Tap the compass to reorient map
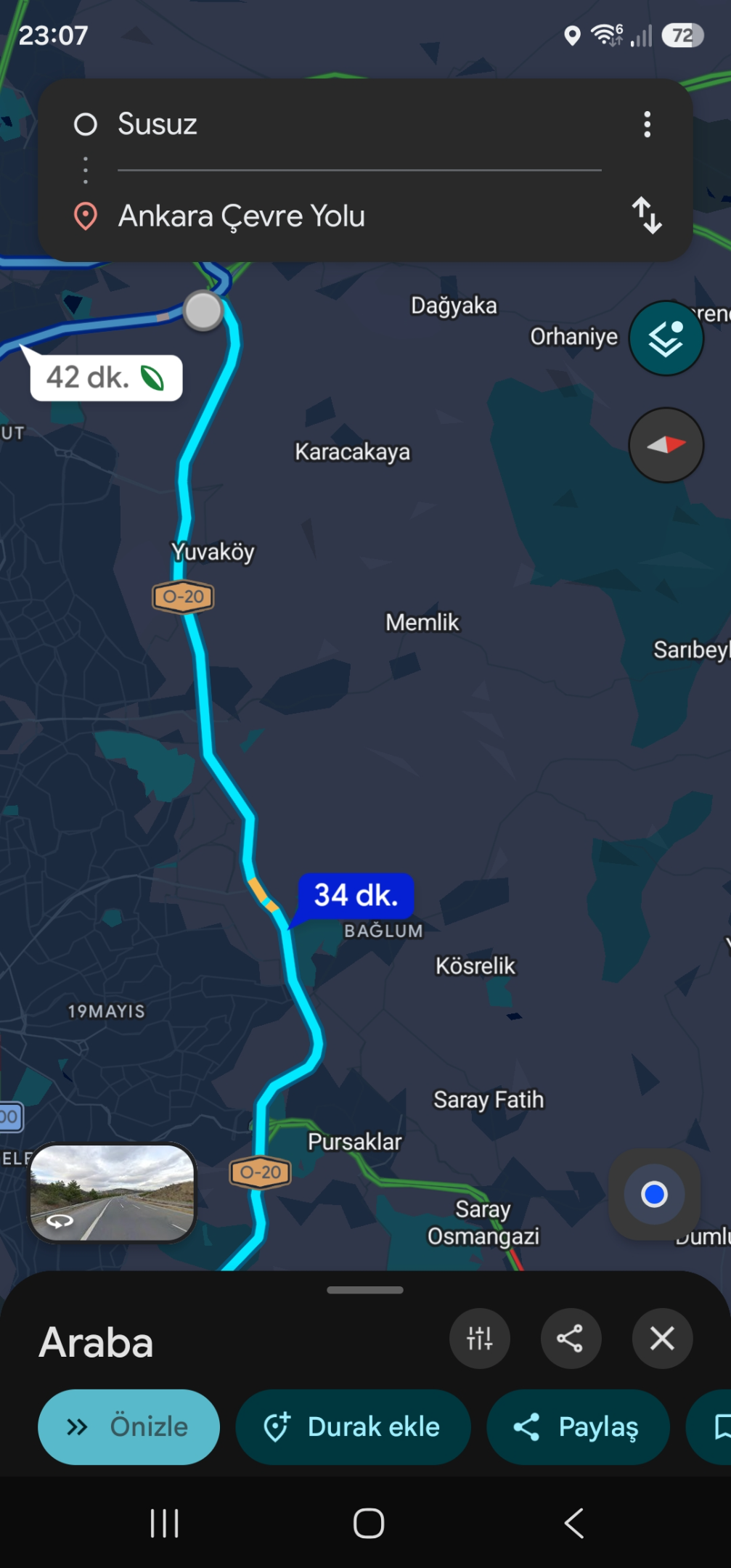731x1568 pixels. [x=666, y=445]
